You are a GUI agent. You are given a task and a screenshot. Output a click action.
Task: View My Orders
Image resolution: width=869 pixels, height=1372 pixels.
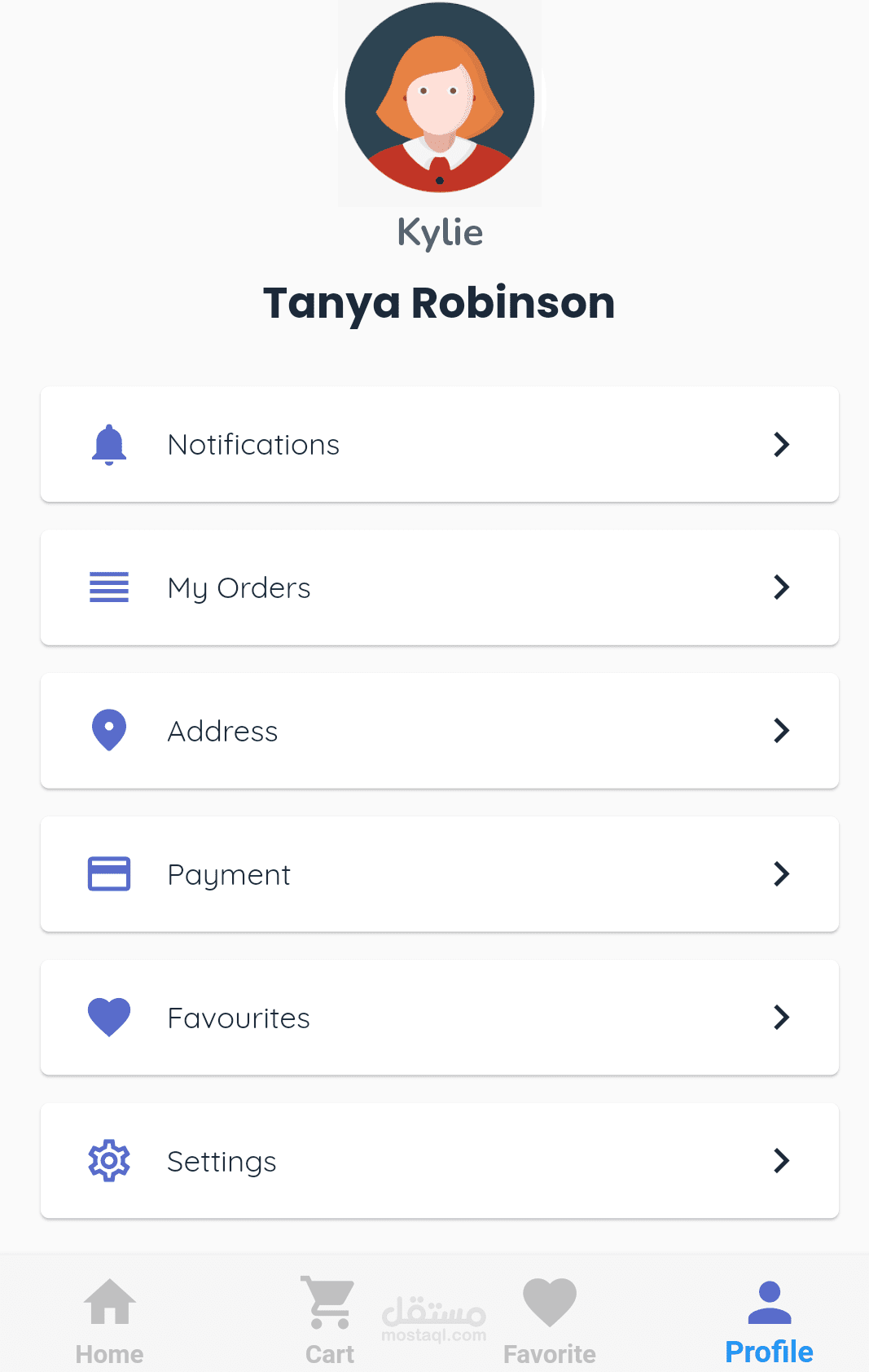439,588
